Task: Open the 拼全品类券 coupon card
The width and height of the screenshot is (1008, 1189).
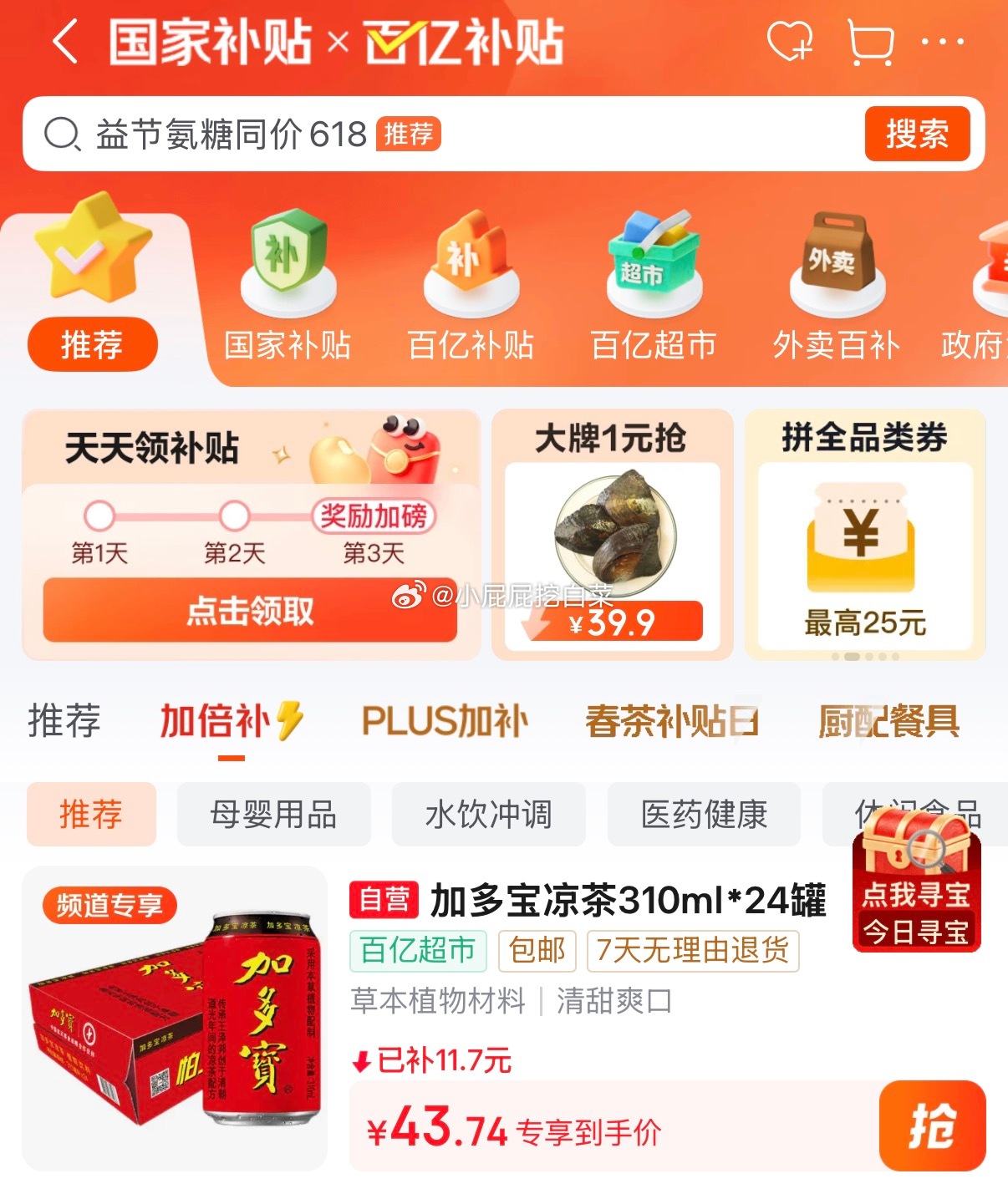Action: 864,535
